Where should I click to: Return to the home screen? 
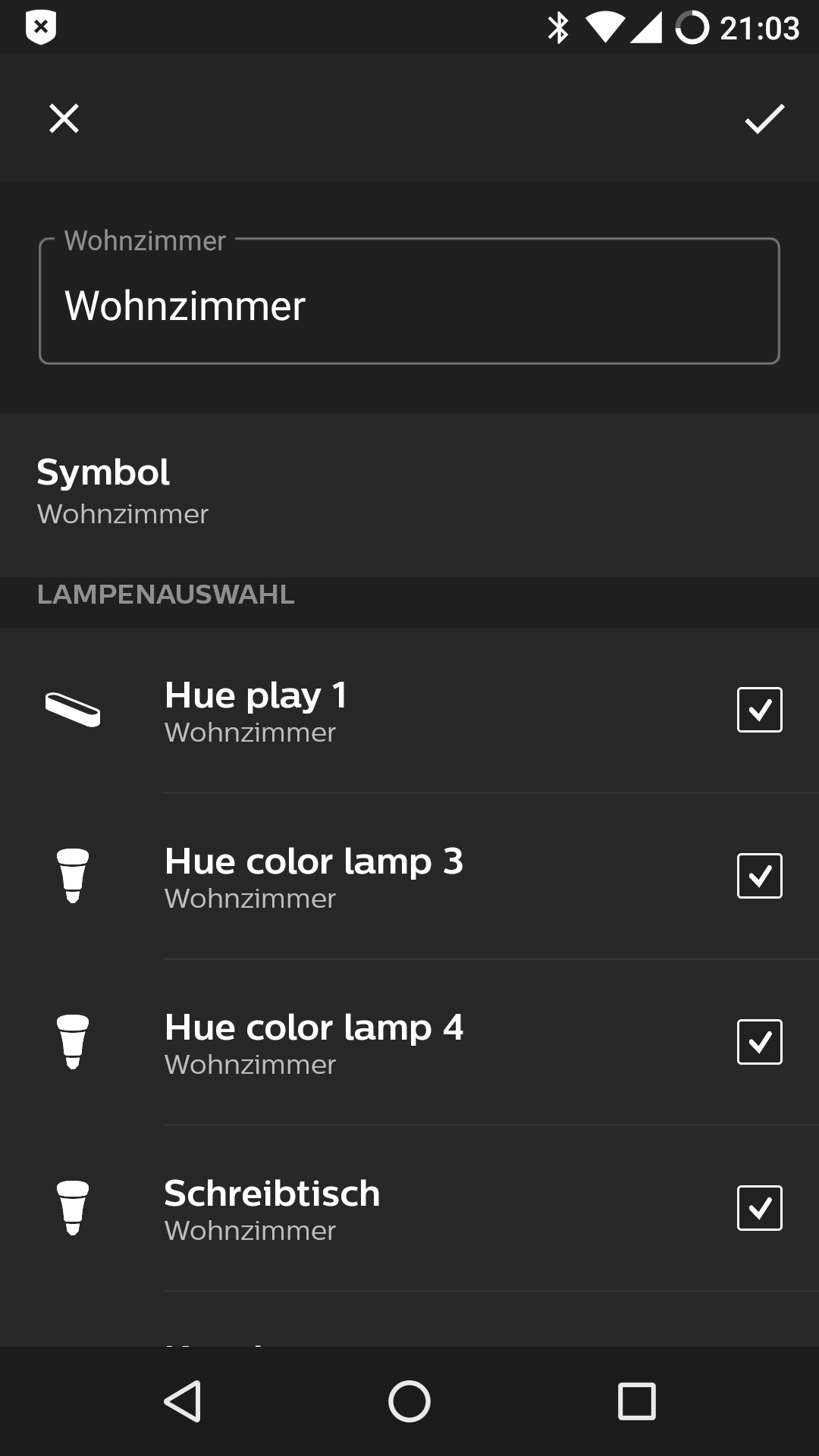coord(409,1401)
